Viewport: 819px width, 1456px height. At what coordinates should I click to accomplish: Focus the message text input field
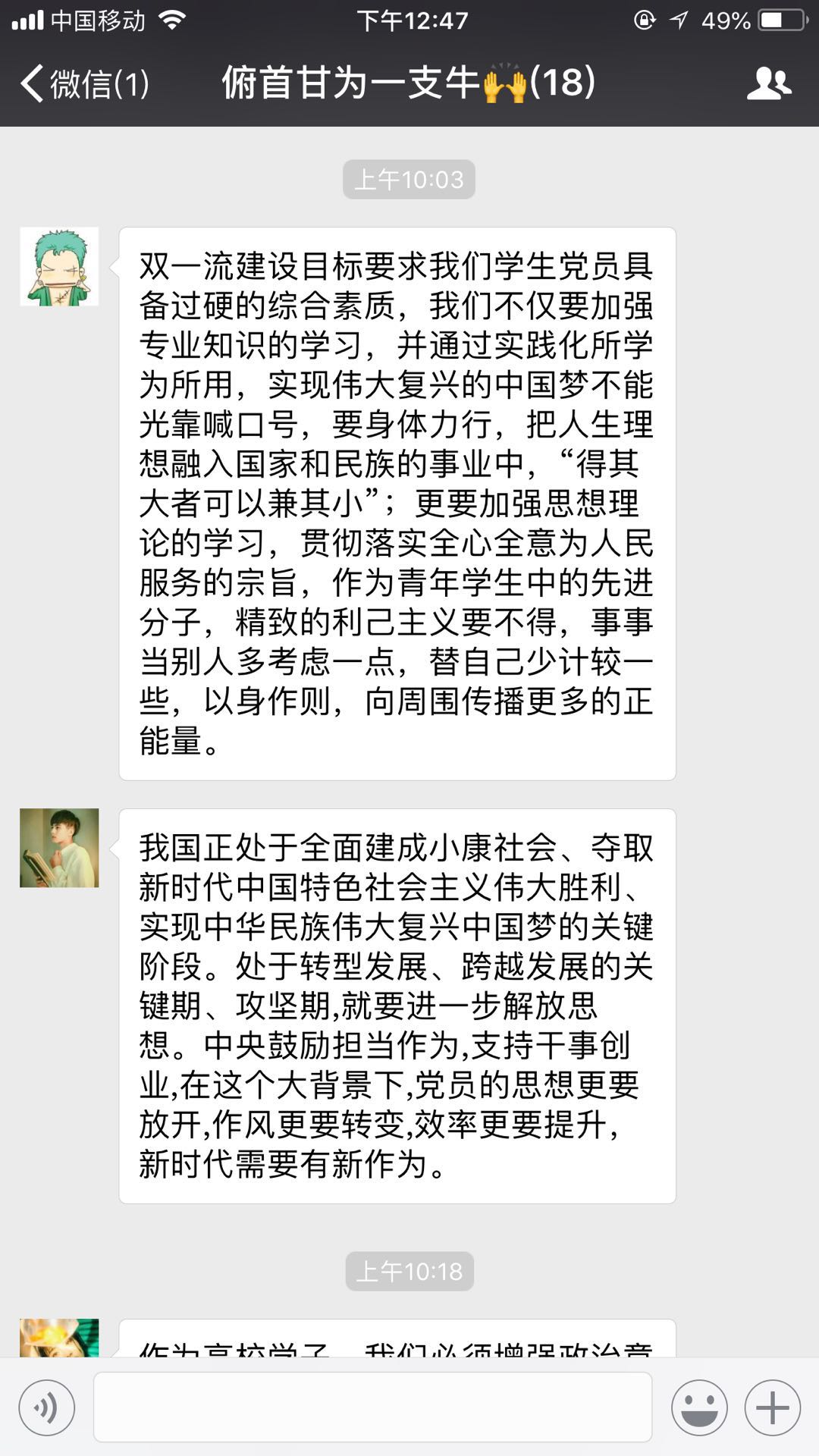click(372, 1407)
